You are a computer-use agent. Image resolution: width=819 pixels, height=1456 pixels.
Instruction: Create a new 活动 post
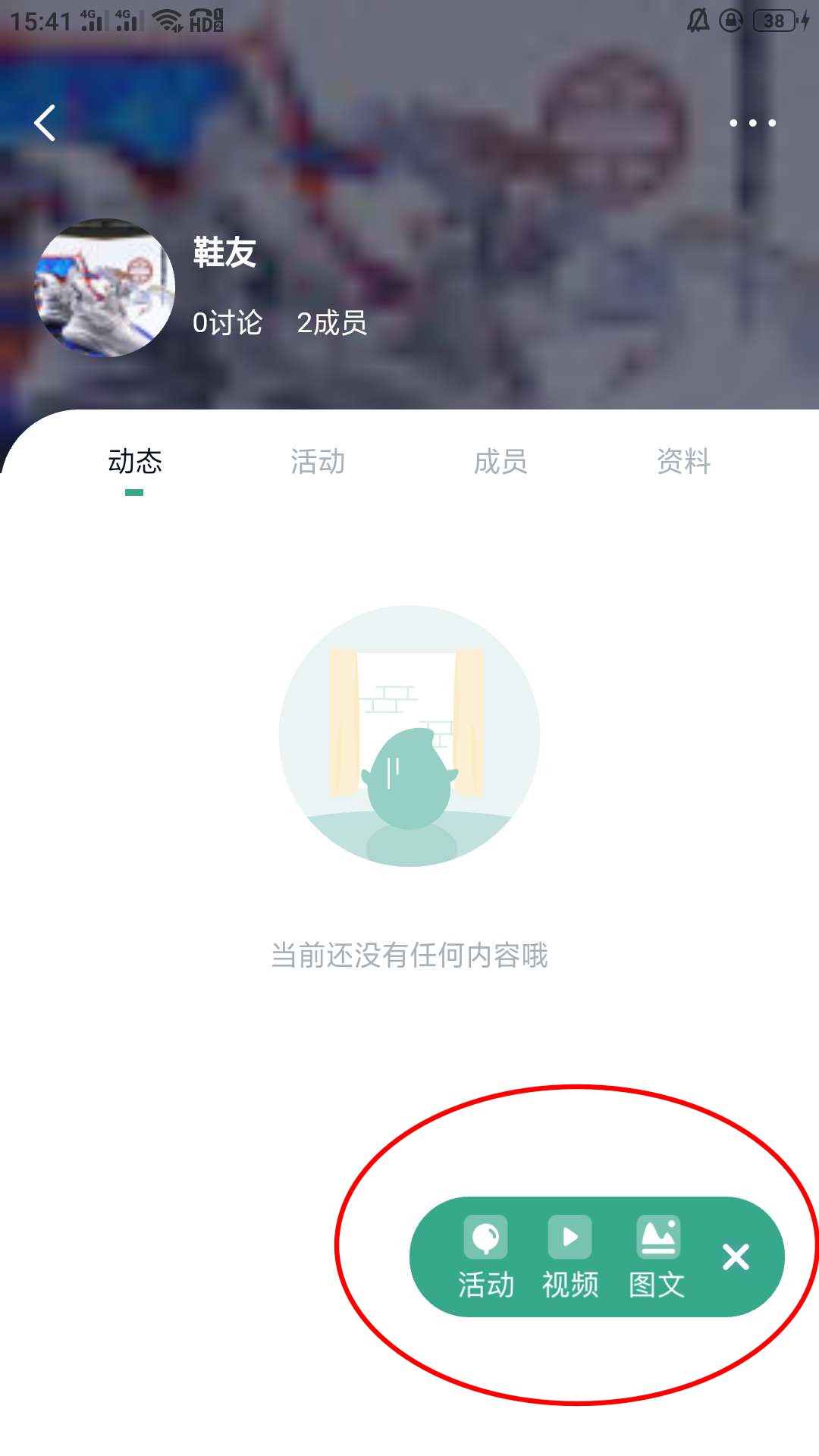click(x=485, y=1257)
